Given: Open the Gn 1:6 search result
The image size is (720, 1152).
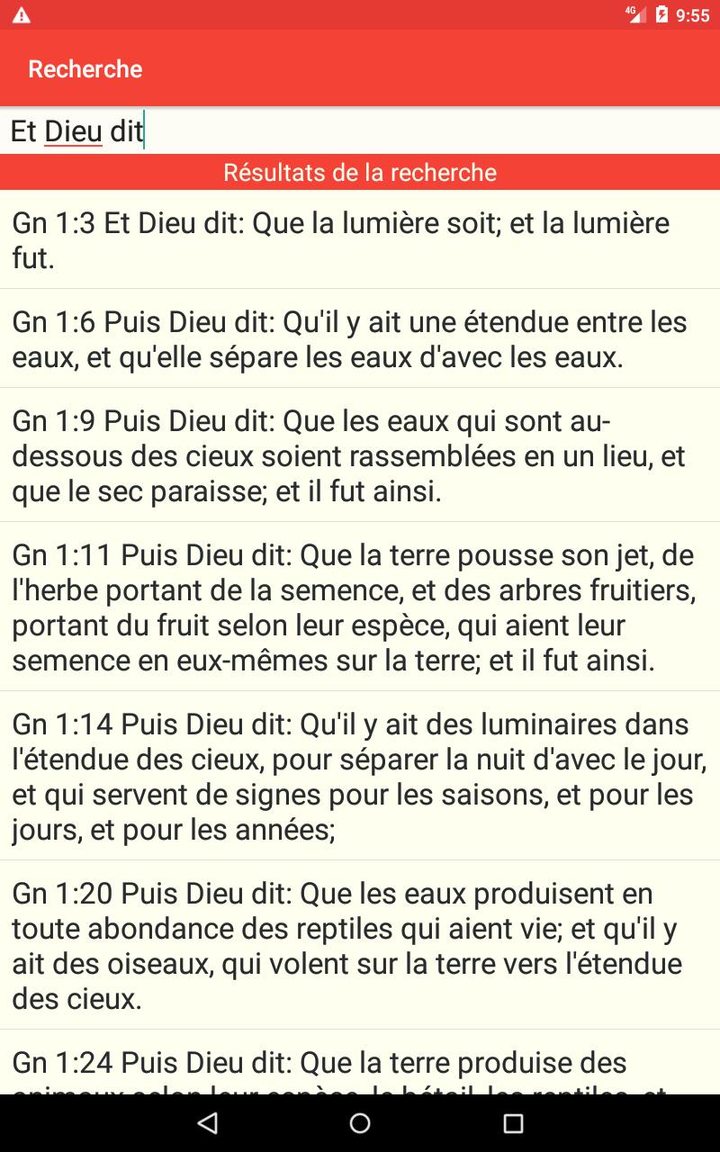Looking at the screenshot, I should (360, 339).
